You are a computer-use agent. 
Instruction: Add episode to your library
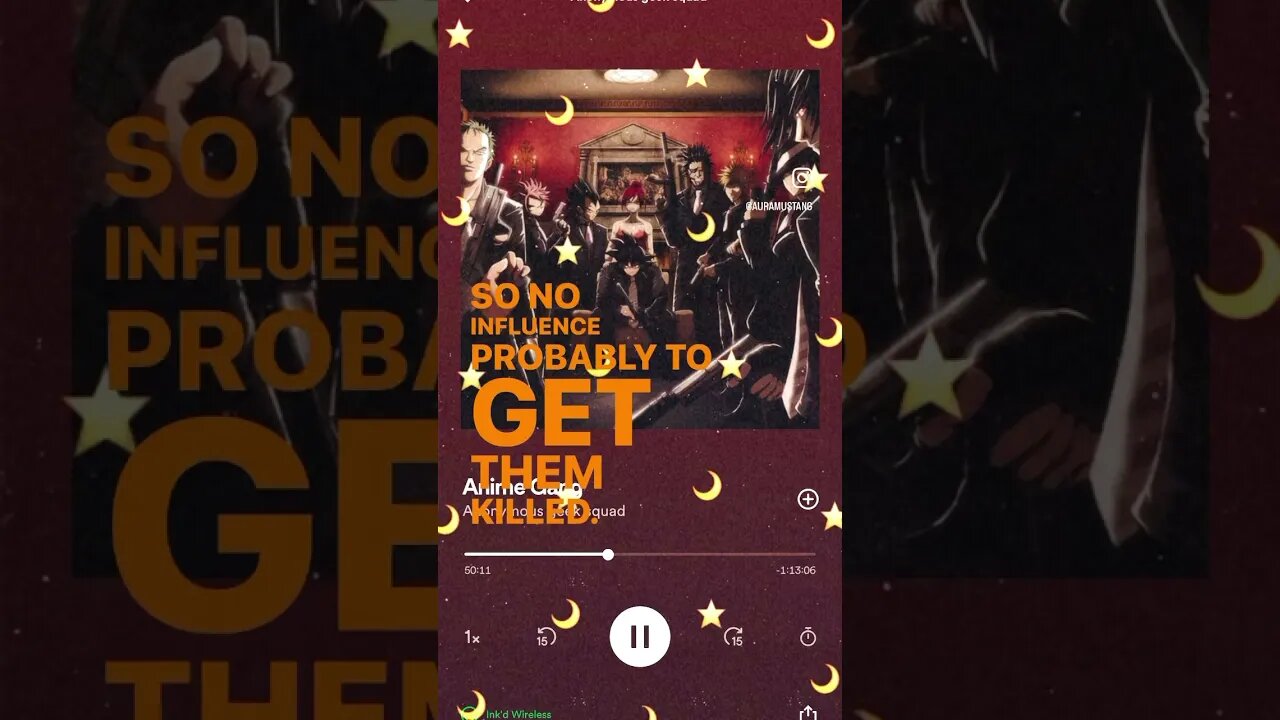pos(808,499)
